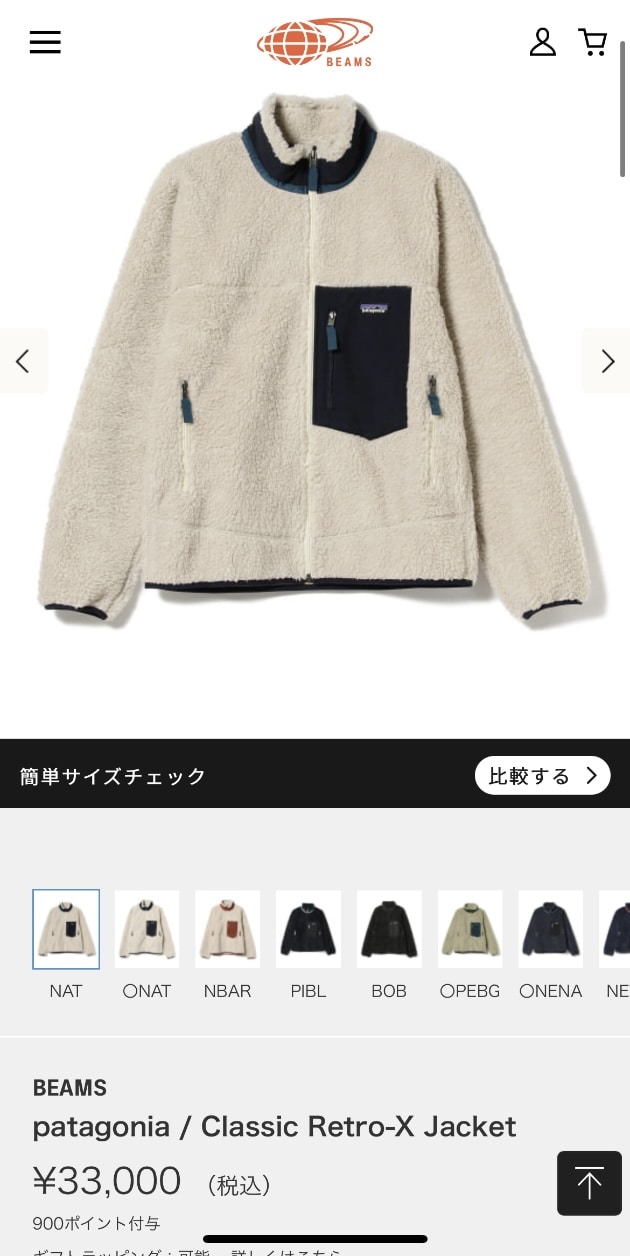Select the NAT color thumbnail
Screen dimensions: 630x1256
pos(66,929)
